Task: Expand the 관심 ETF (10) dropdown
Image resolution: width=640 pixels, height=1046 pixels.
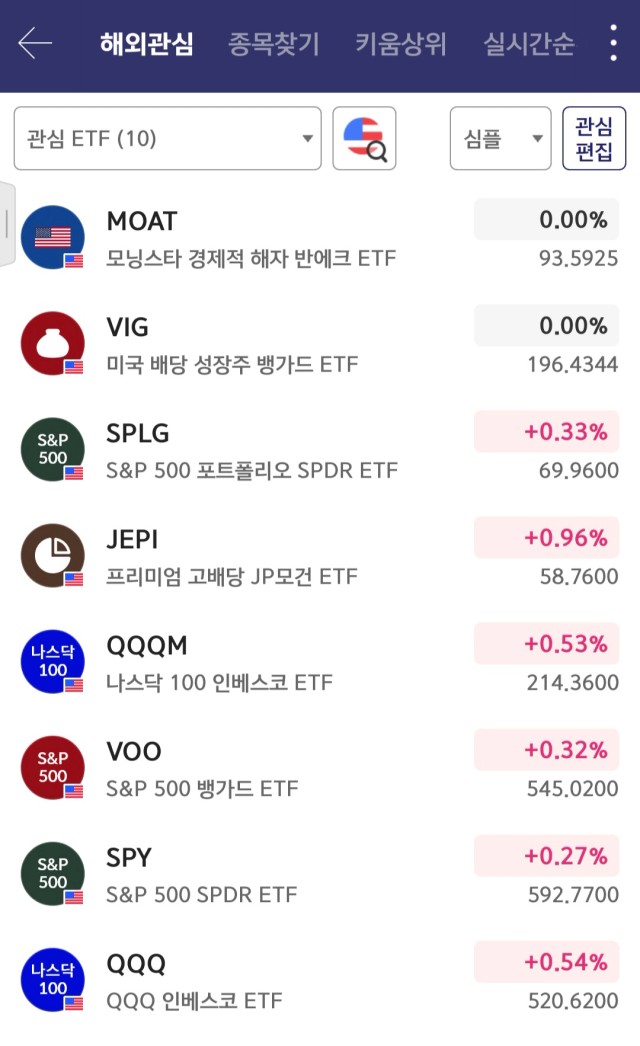Action: coord(168,138)
